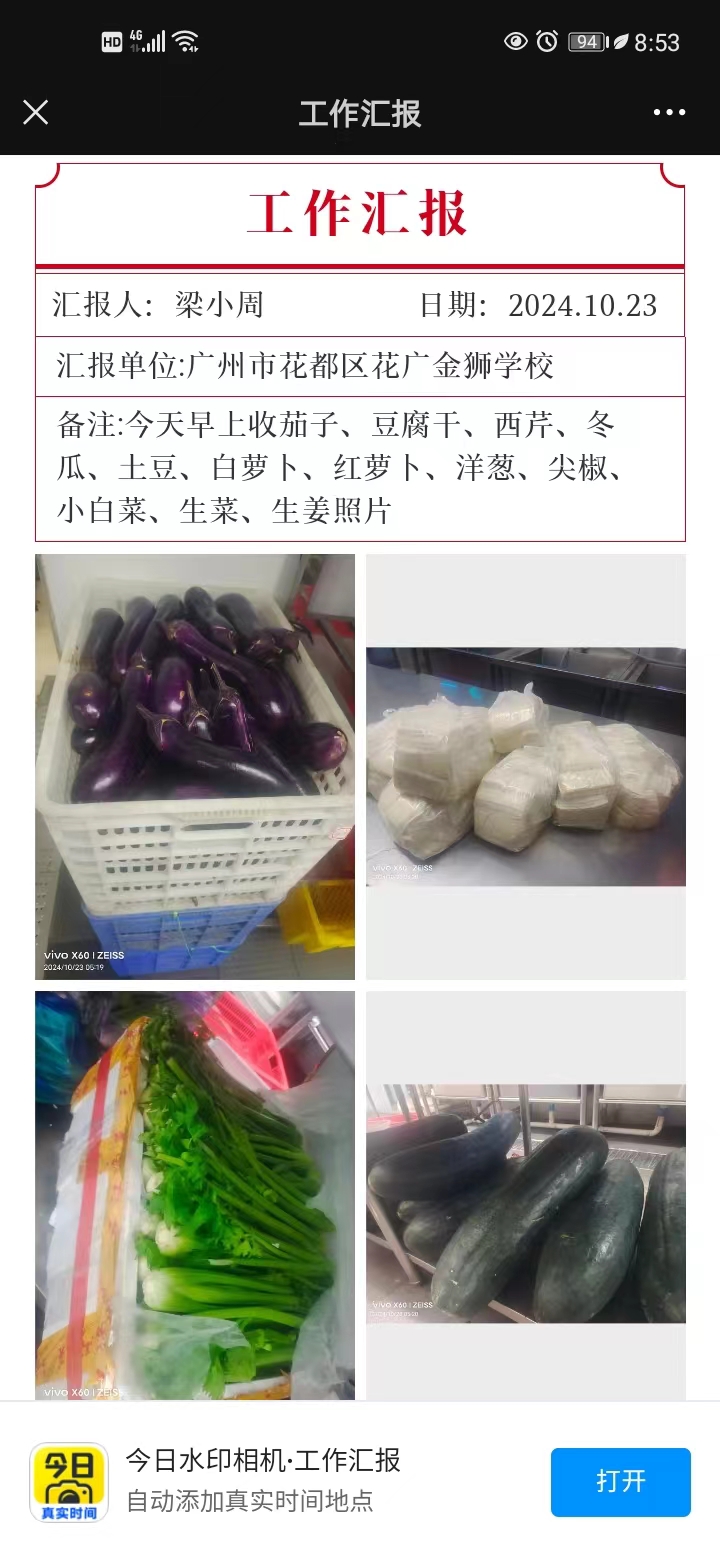Tap the blue 打开 button
The image size is (720, 1560).
point(621,1482)
